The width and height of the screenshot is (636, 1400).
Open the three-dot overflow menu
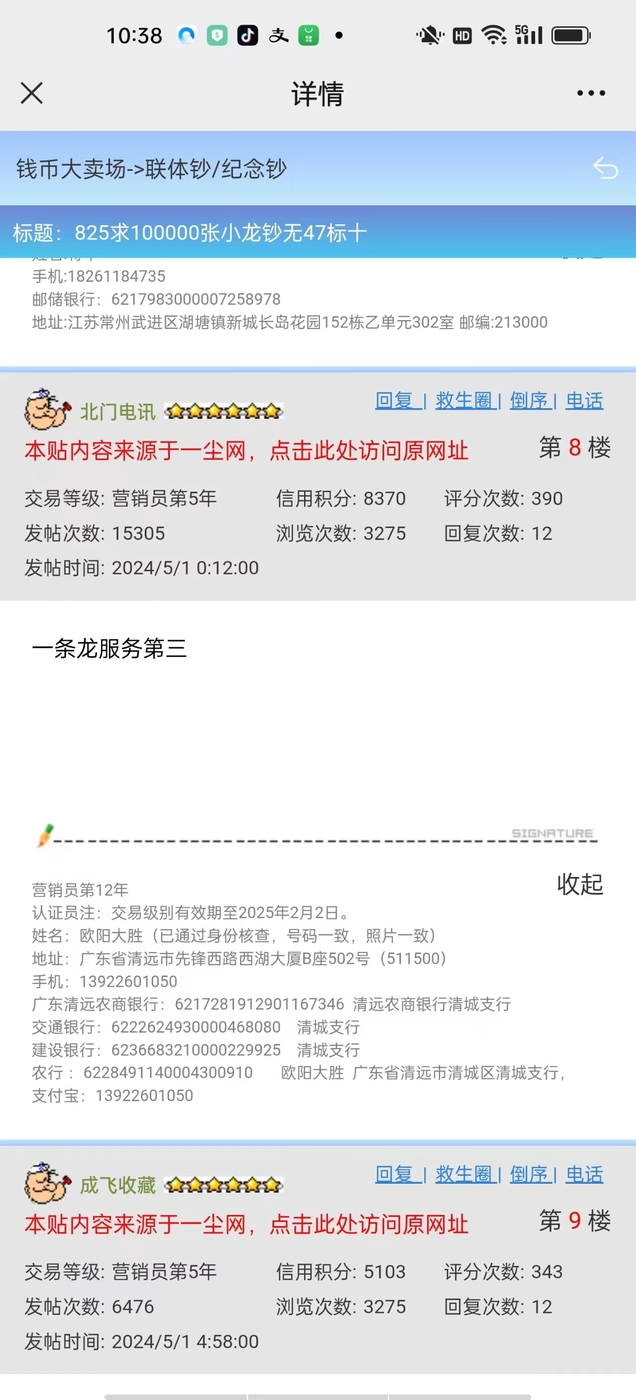click(591, 94)
